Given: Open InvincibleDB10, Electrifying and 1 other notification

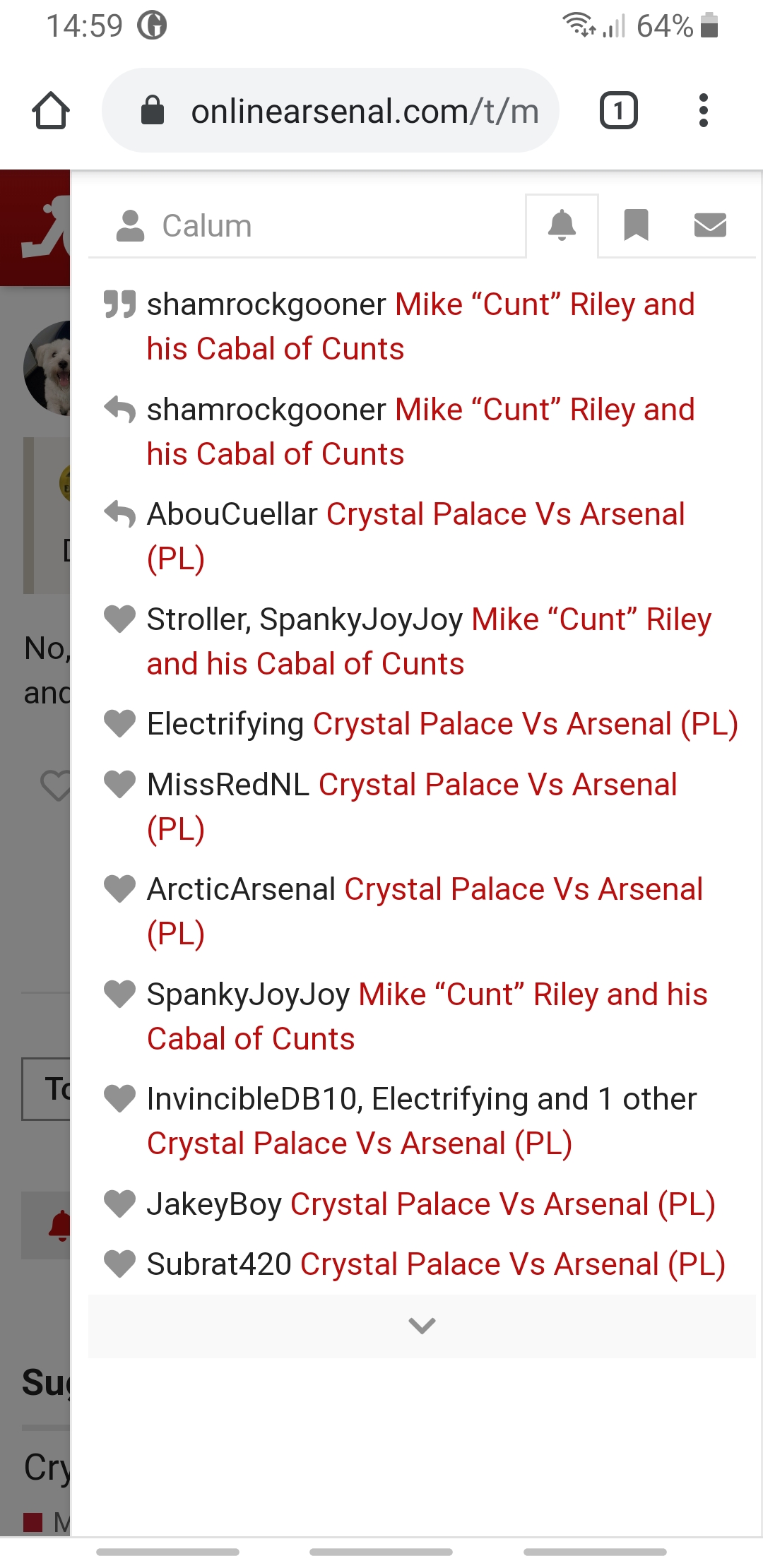Looking at the screenshot, I should [x=421, y=1121].
